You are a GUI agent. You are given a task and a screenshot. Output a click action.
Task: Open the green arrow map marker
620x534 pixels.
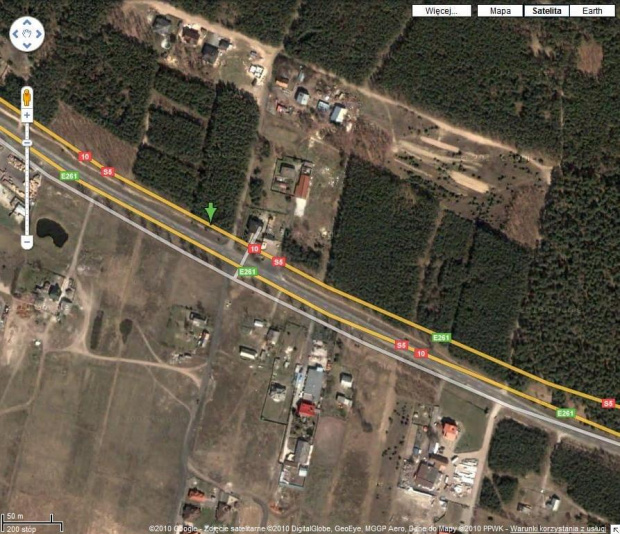[210, 211]
